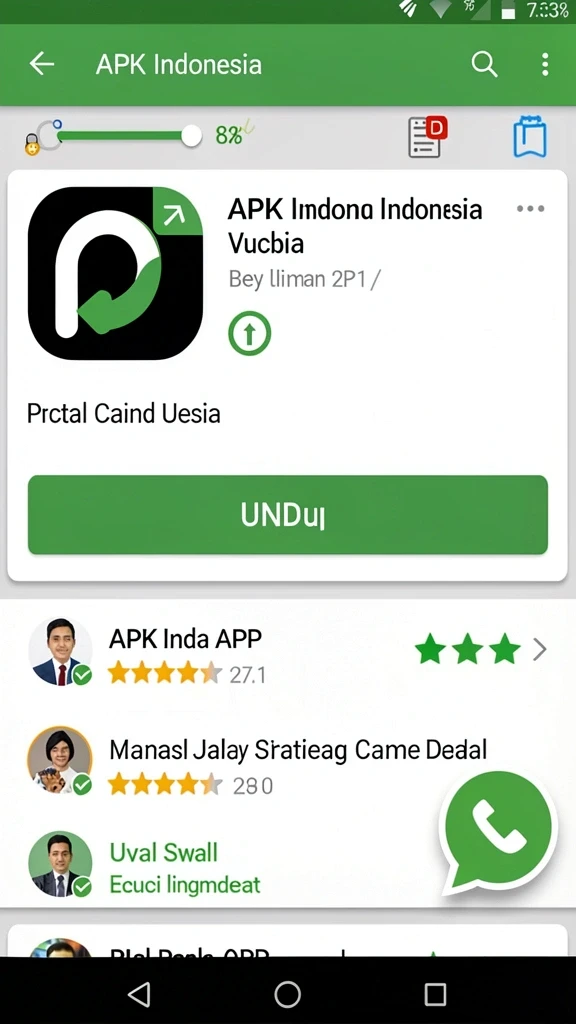576x1024 pixels.
Task: Open the APK Inda APP row
Action: point(287,651)
